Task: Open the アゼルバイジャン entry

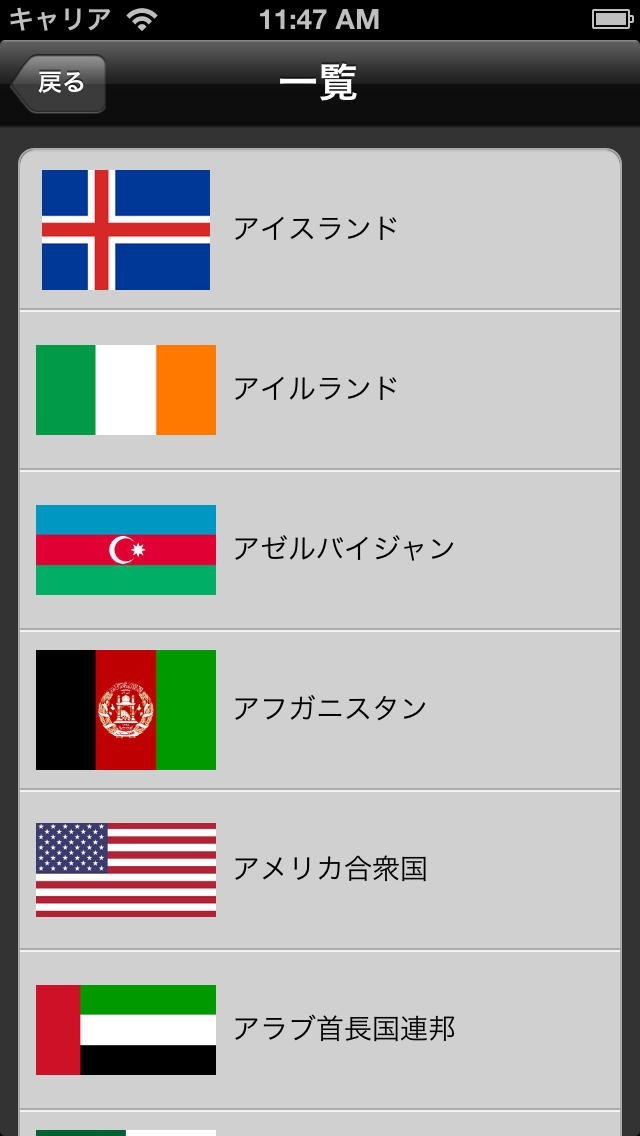Action: pyautogui.click(x=320, y=550)
